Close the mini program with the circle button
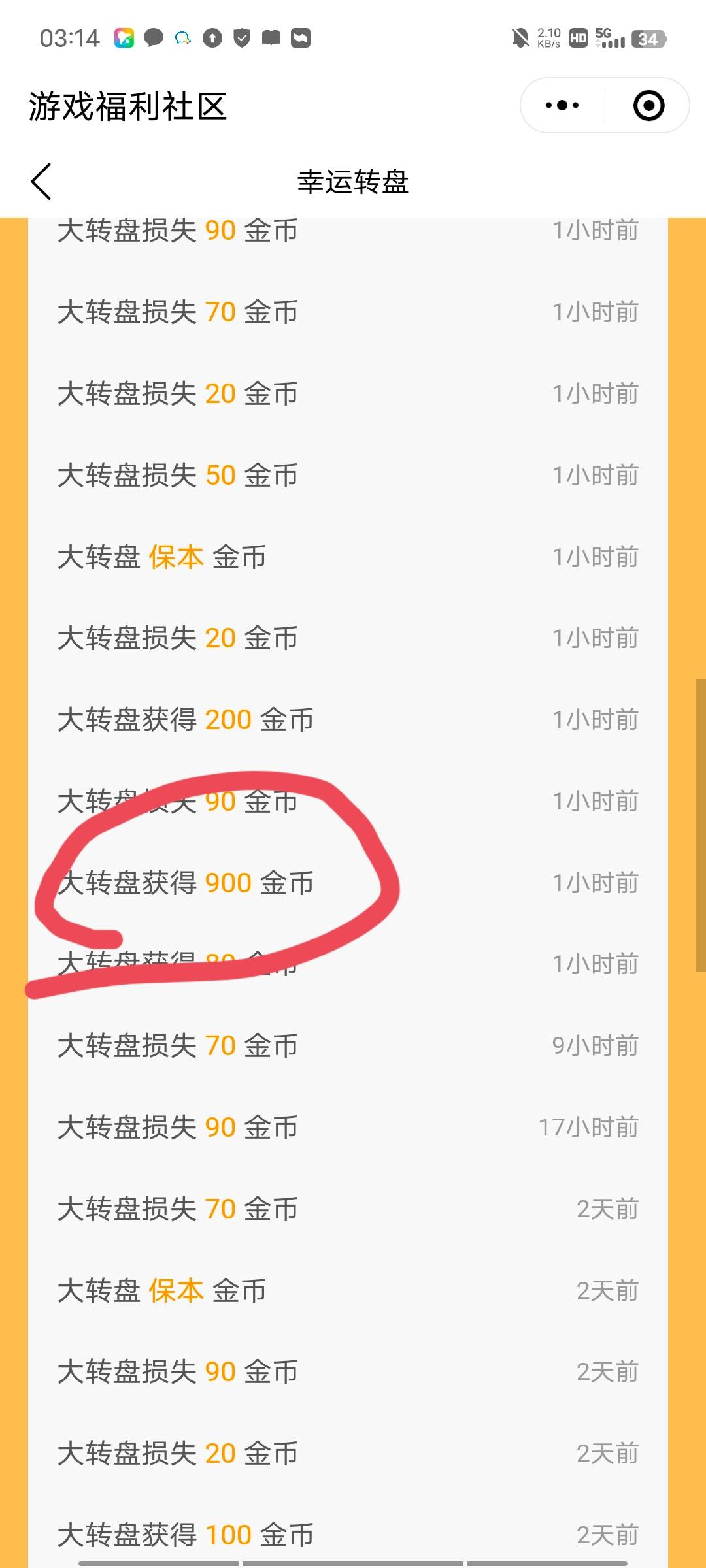The image size is (706, 1568). coord(648,105)
